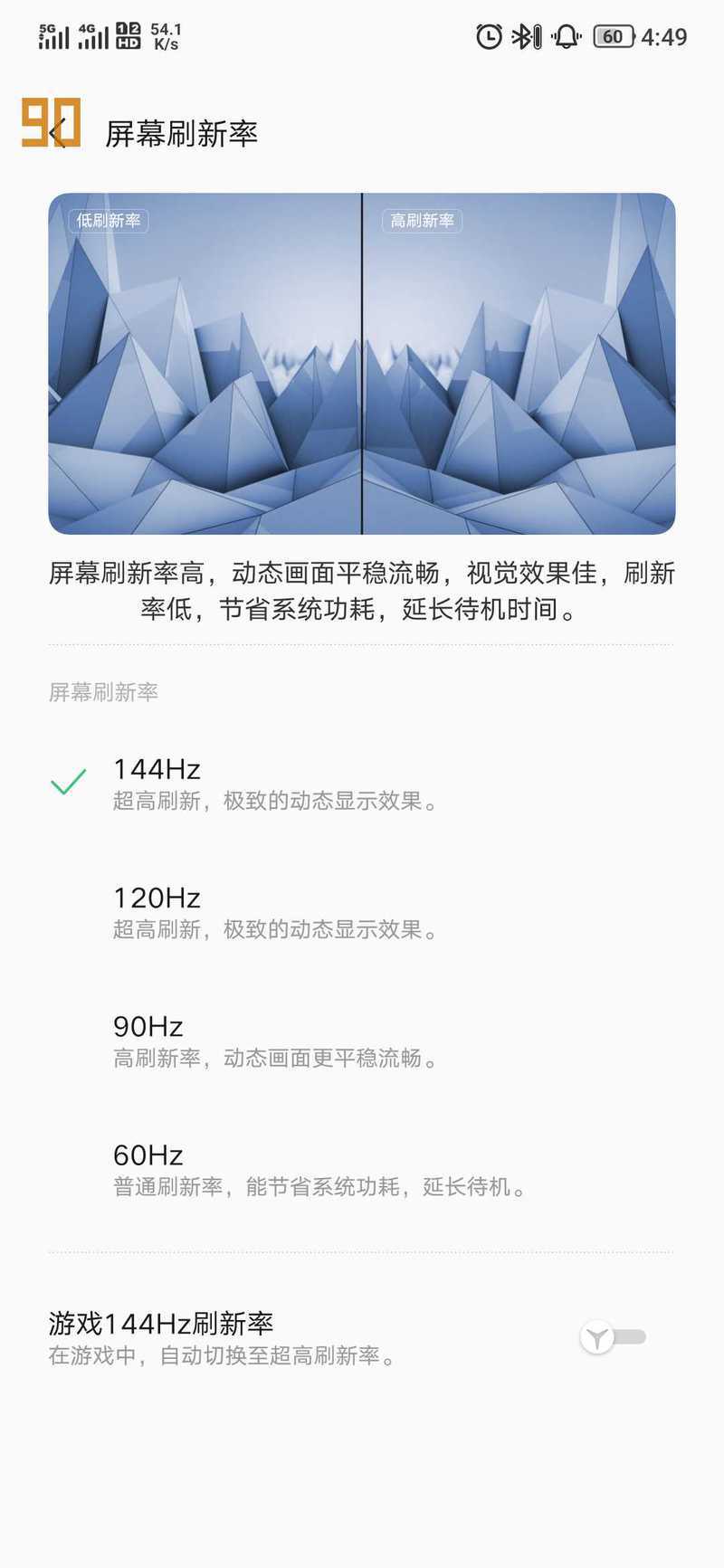Enable the 游戏144Hz刷新率 toggle
Viewport: 724px width, 1568px height.
point(613,1337)
